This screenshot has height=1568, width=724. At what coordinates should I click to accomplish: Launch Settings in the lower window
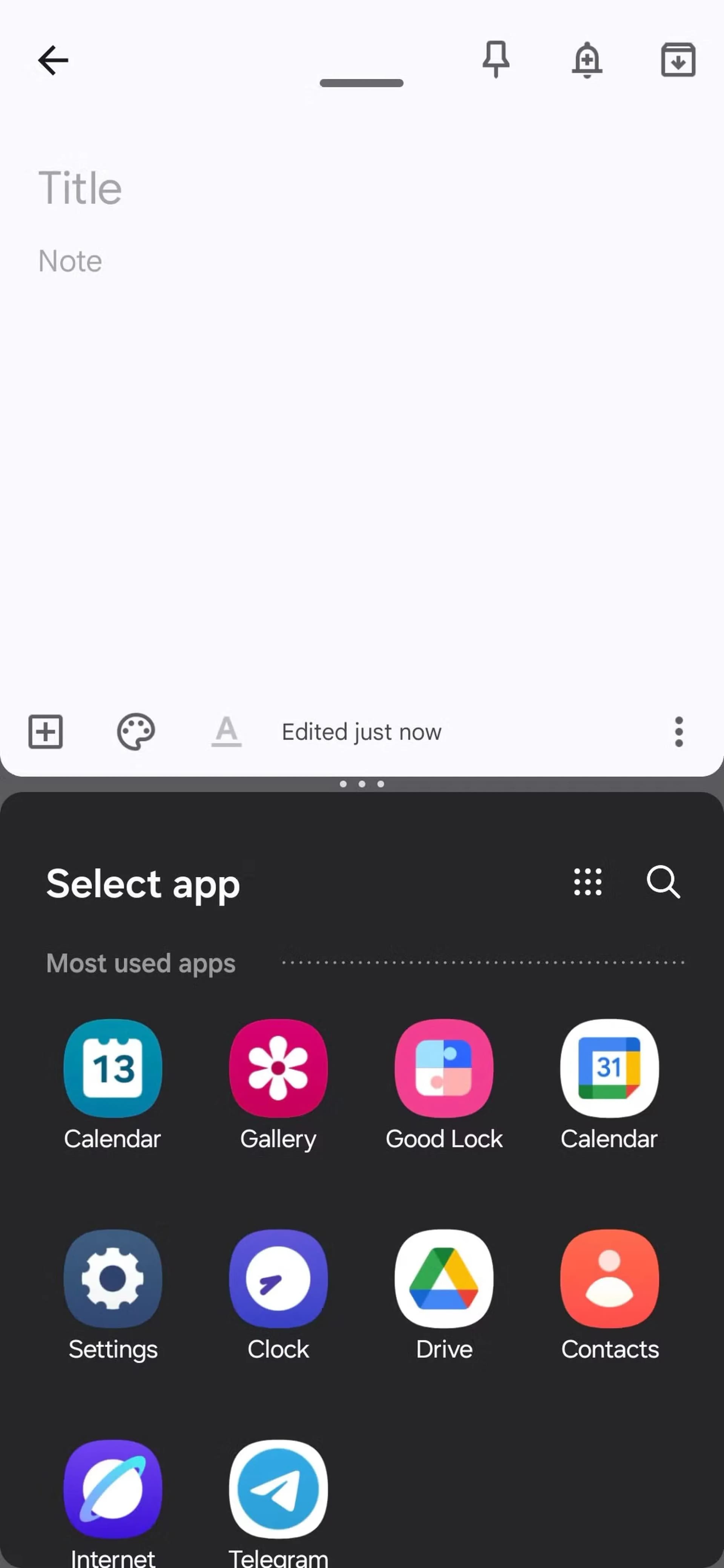pos(113,1279)
